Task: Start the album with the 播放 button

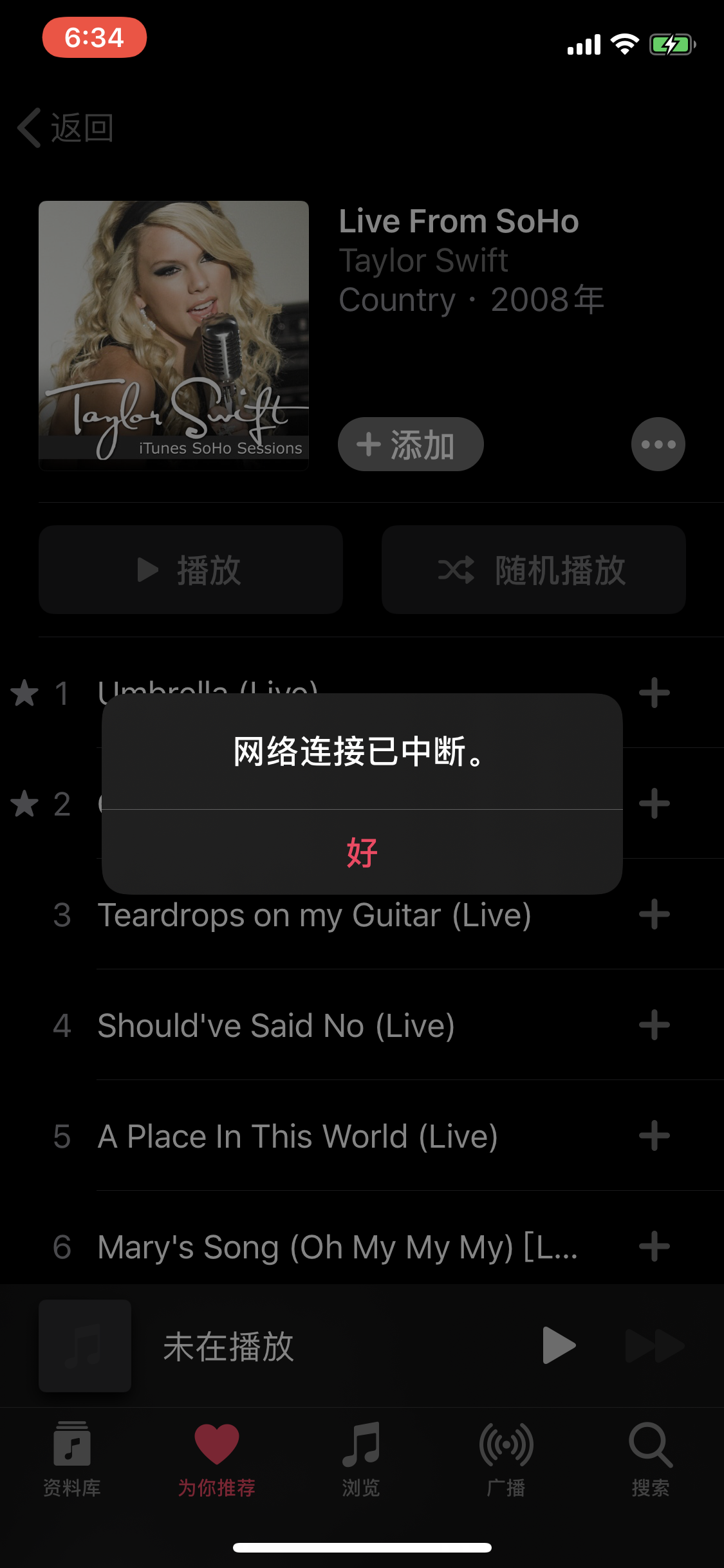Action: [190, 570]
